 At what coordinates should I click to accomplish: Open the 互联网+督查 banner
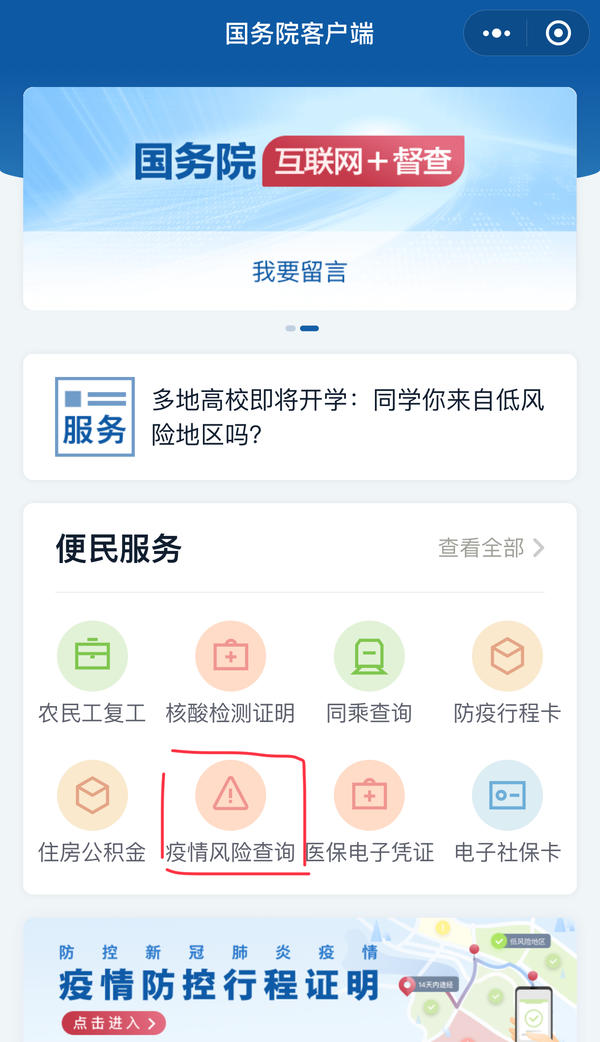tap(300, 162)
